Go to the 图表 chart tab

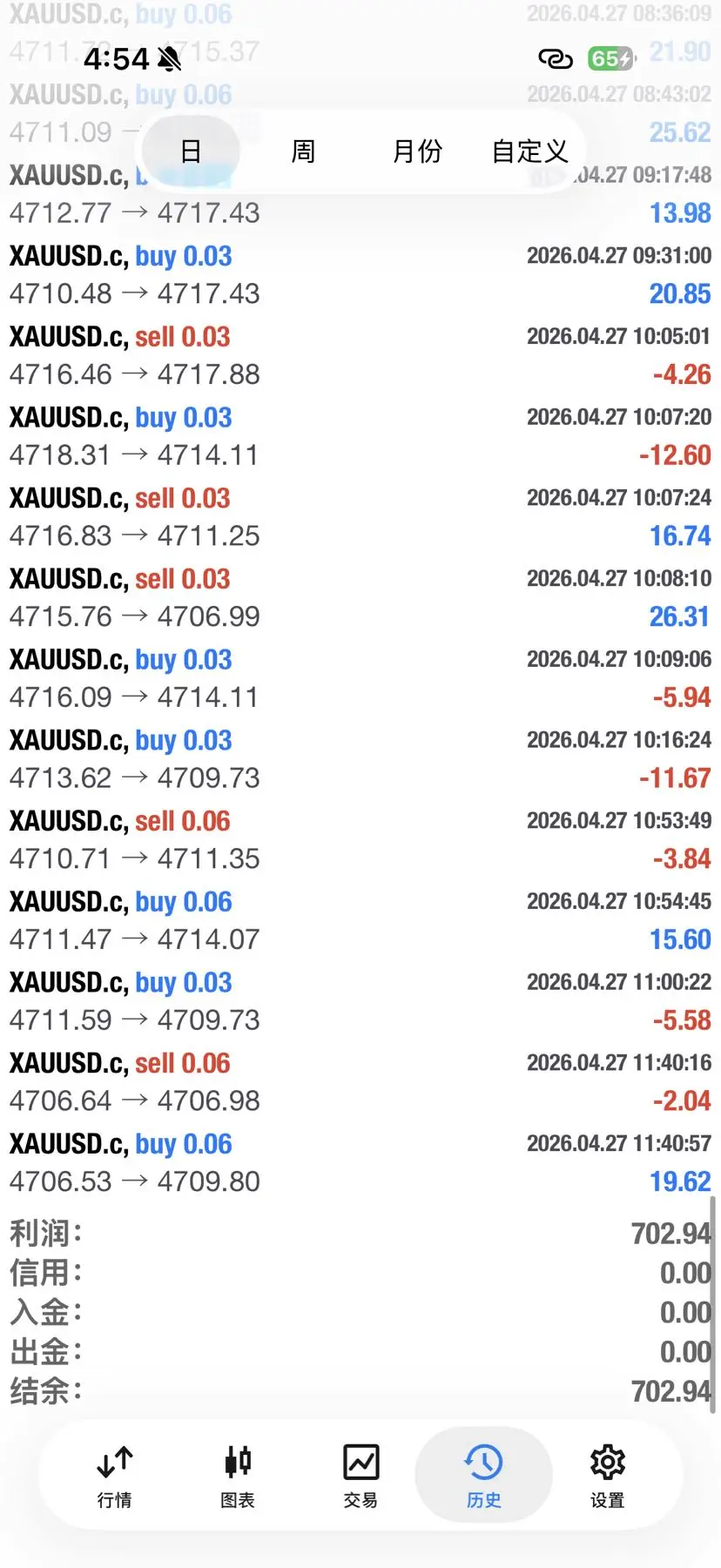click(237, 1475)
